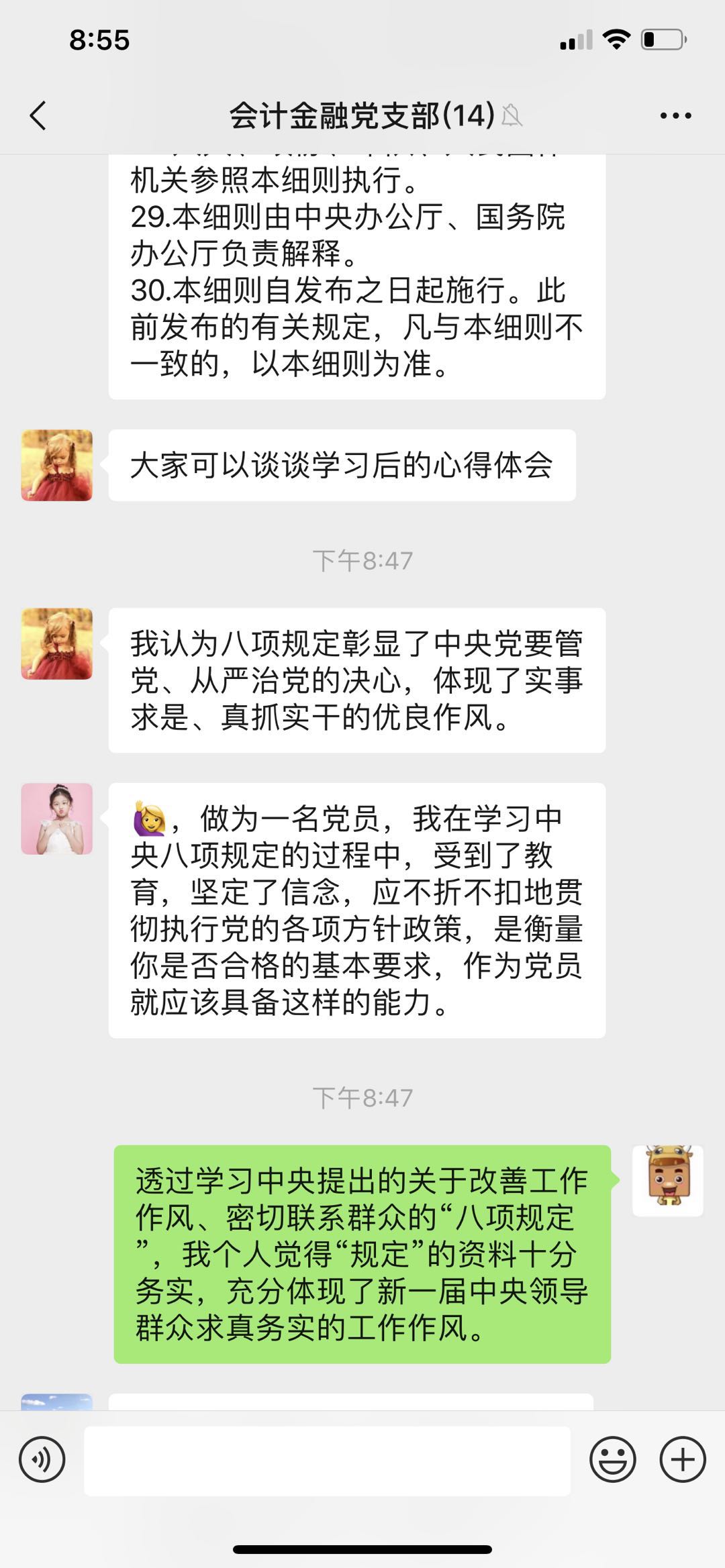
Task: Open the plus attachments menu
Action: click(683, 1459)
